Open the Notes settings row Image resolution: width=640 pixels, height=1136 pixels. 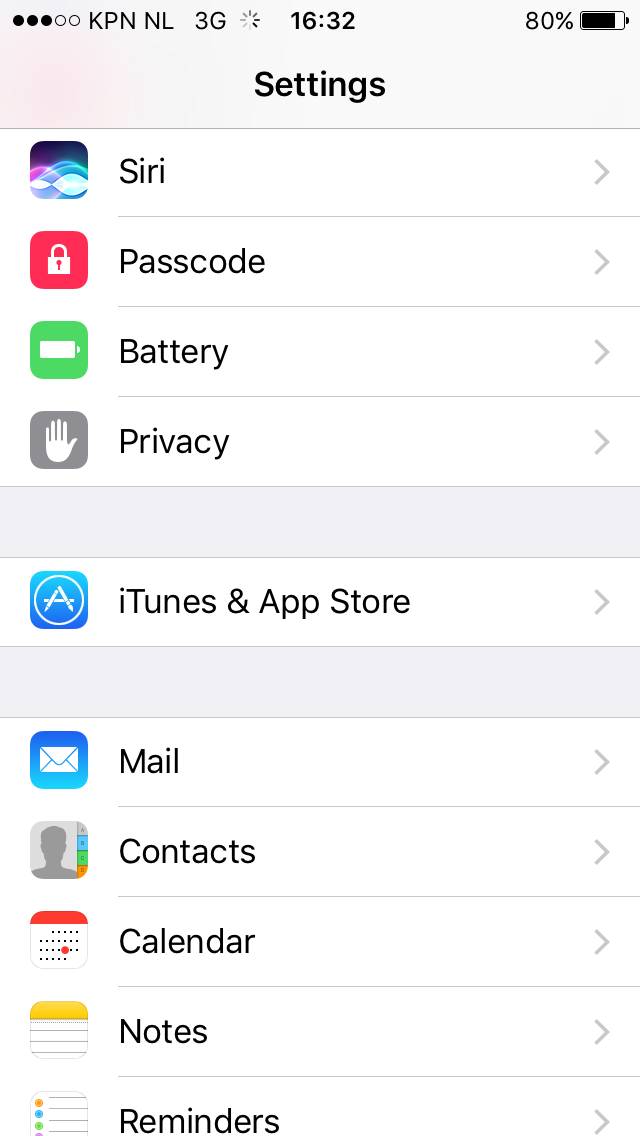[320, 1031]
